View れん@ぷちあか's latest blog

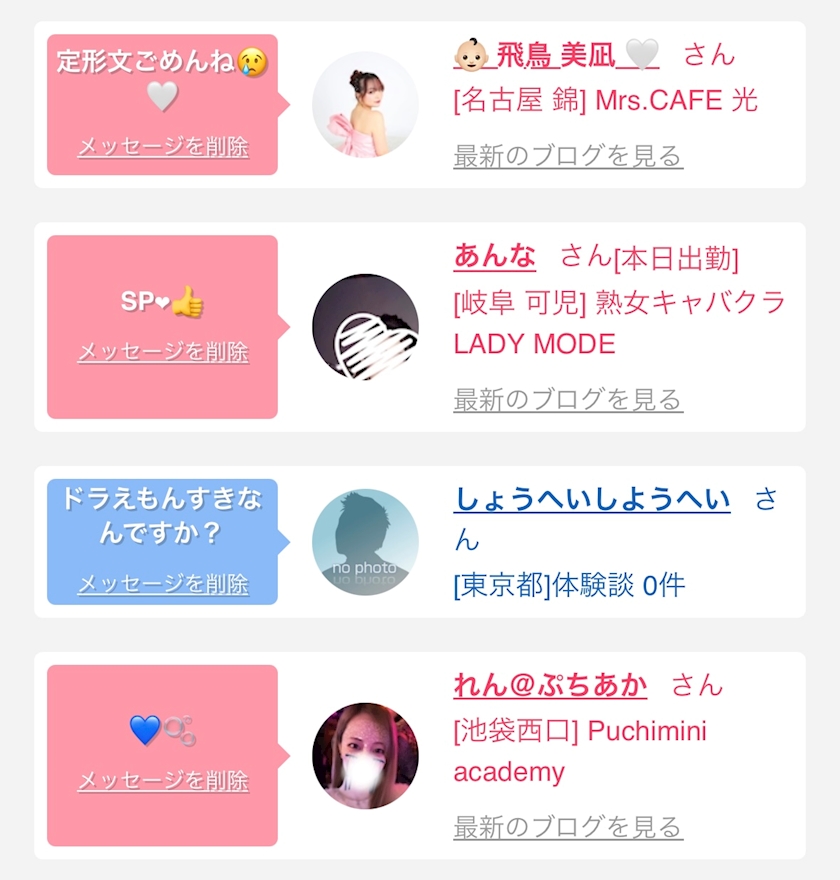click(x=568, y=827)
